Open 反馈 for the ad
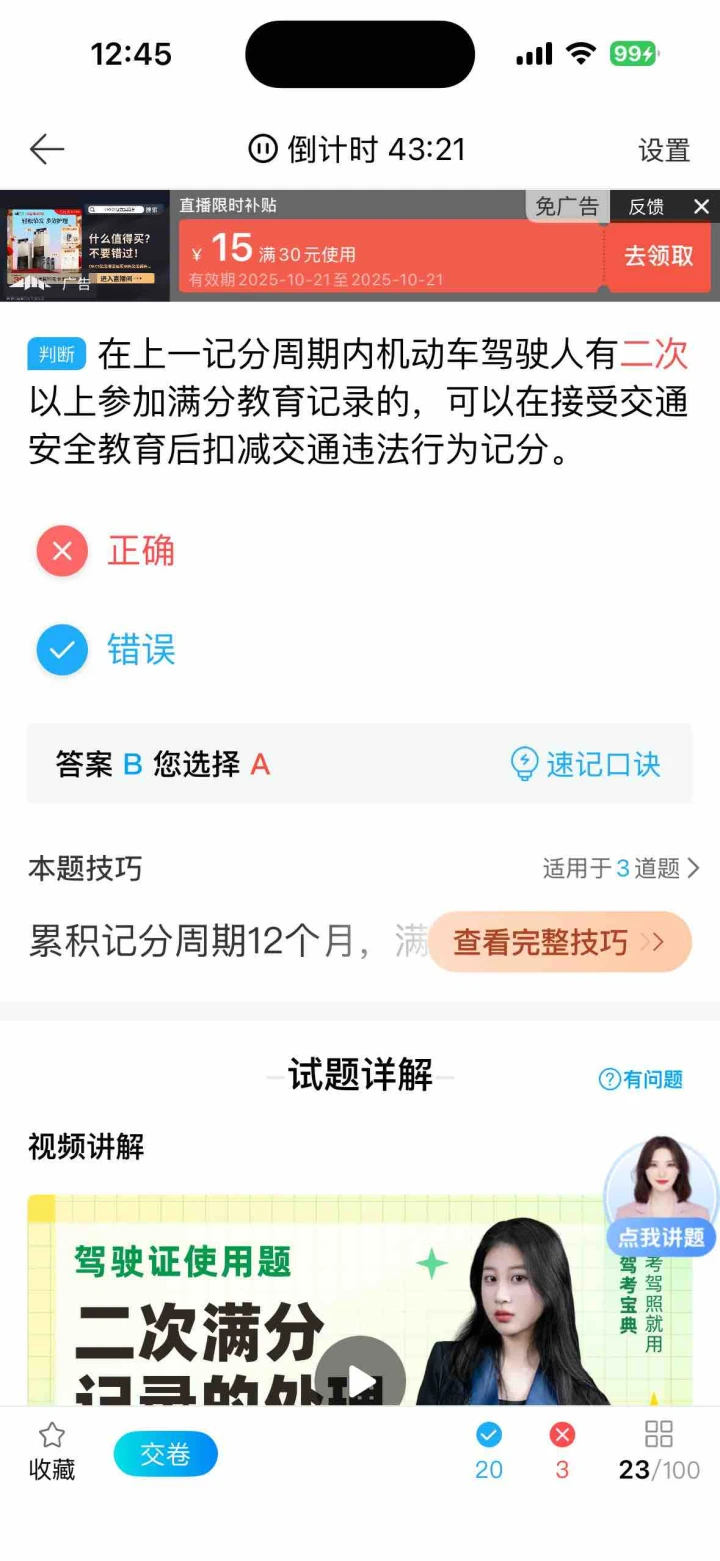720x1561 pixels. pos(646,206)
